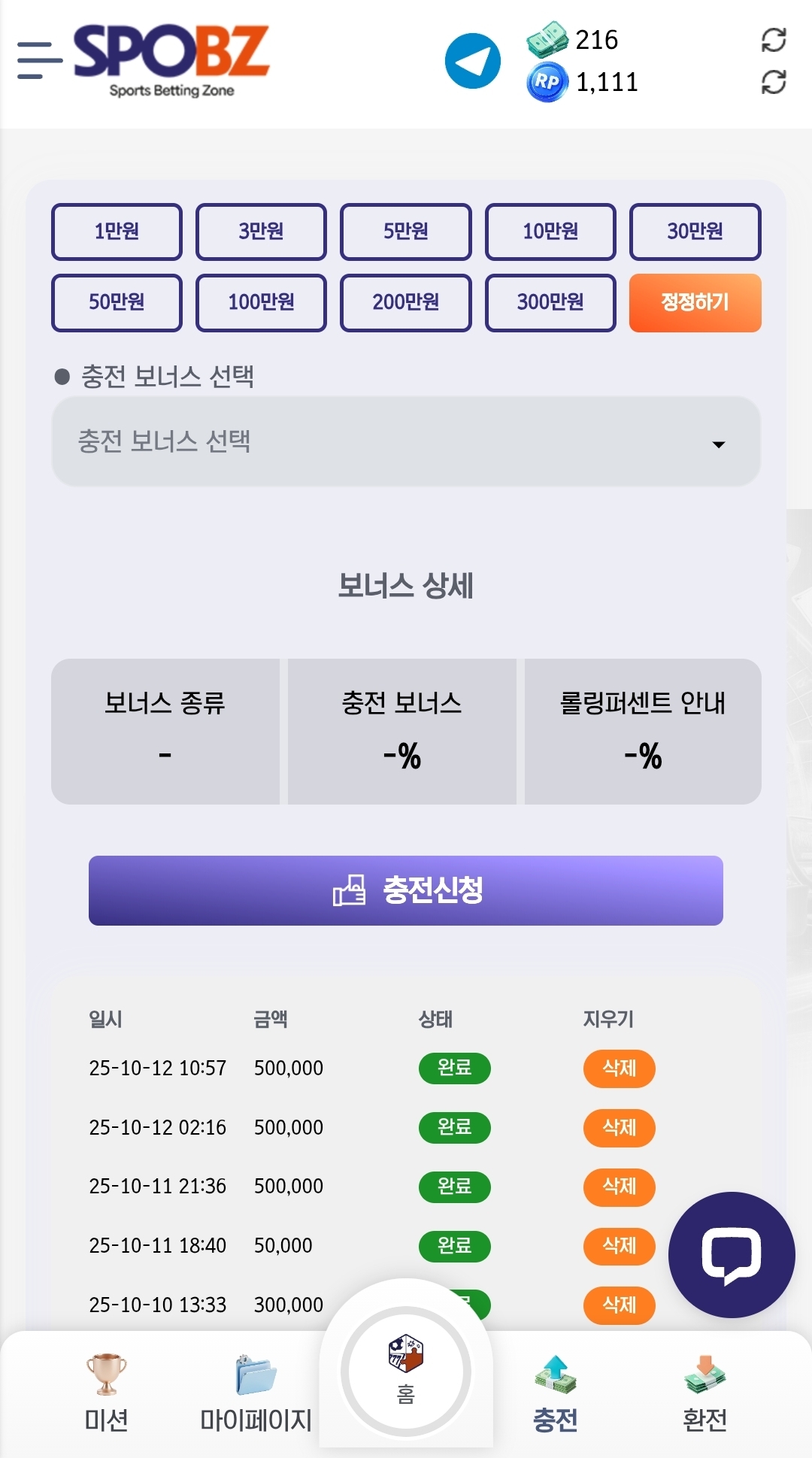This screenshot has height=1458, width=812.
Task: Switch to the 환전 tab
Action: pos(704,1393)
